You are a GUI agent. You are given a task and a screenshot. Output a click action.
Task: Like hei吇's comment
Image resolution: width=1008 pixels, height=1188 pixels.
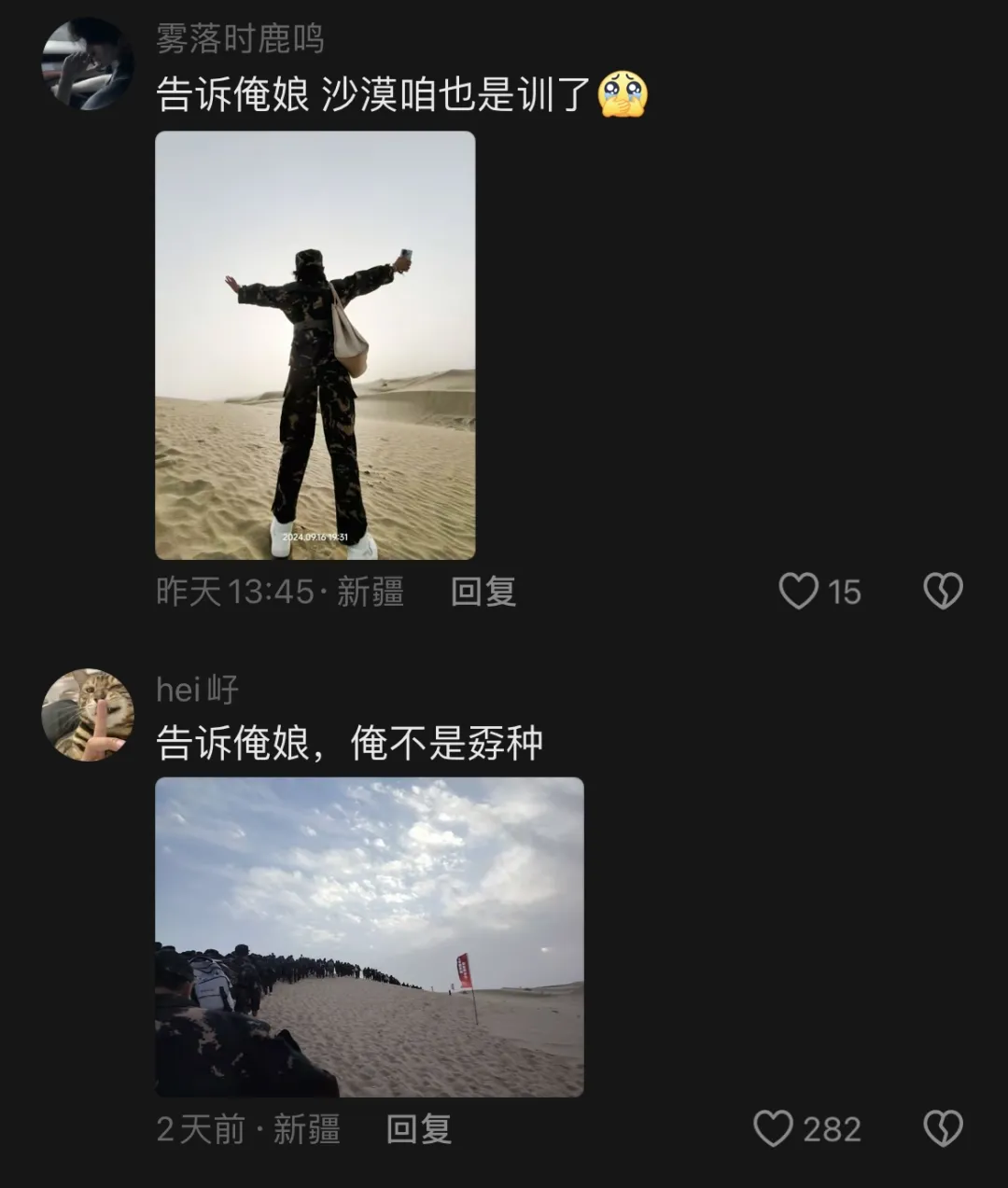(x=774, y=1129)
